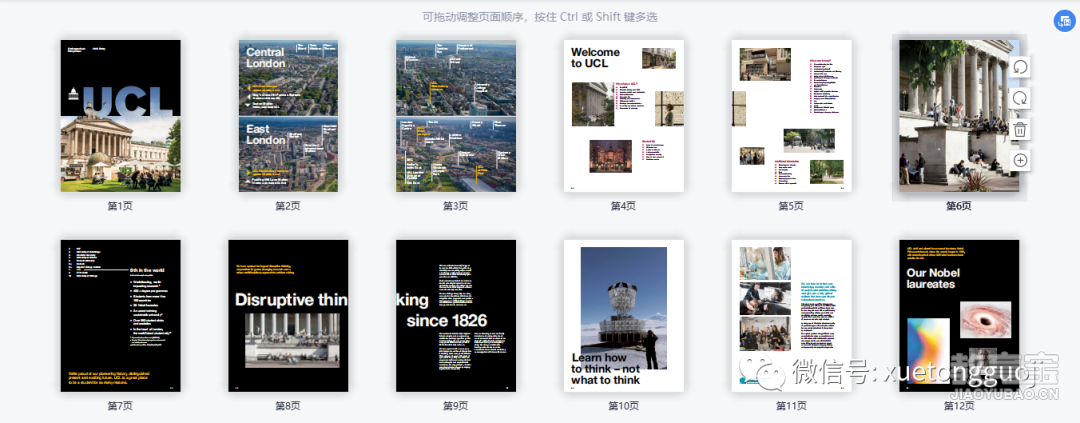Select the page 5 thumbnail
The height and width of the screenshot is (423, 1080).
(791, 116)
